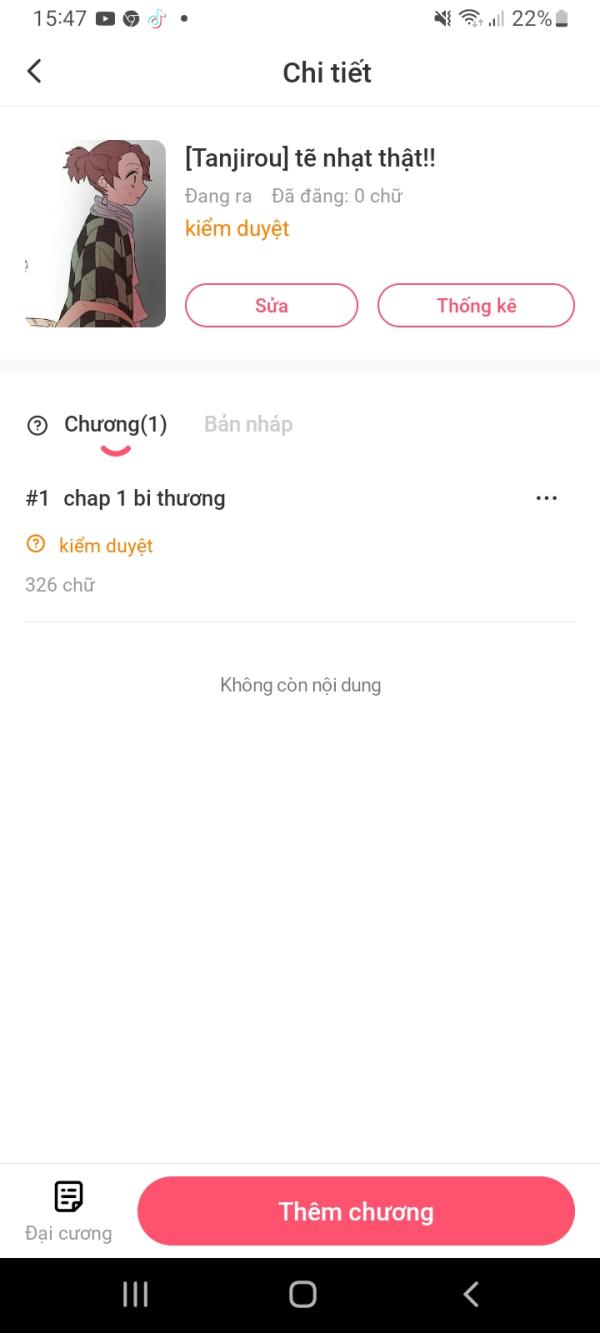600x1333 pixels.
Task: Add a new chapter with Thêm chương
Action: 355,1211
